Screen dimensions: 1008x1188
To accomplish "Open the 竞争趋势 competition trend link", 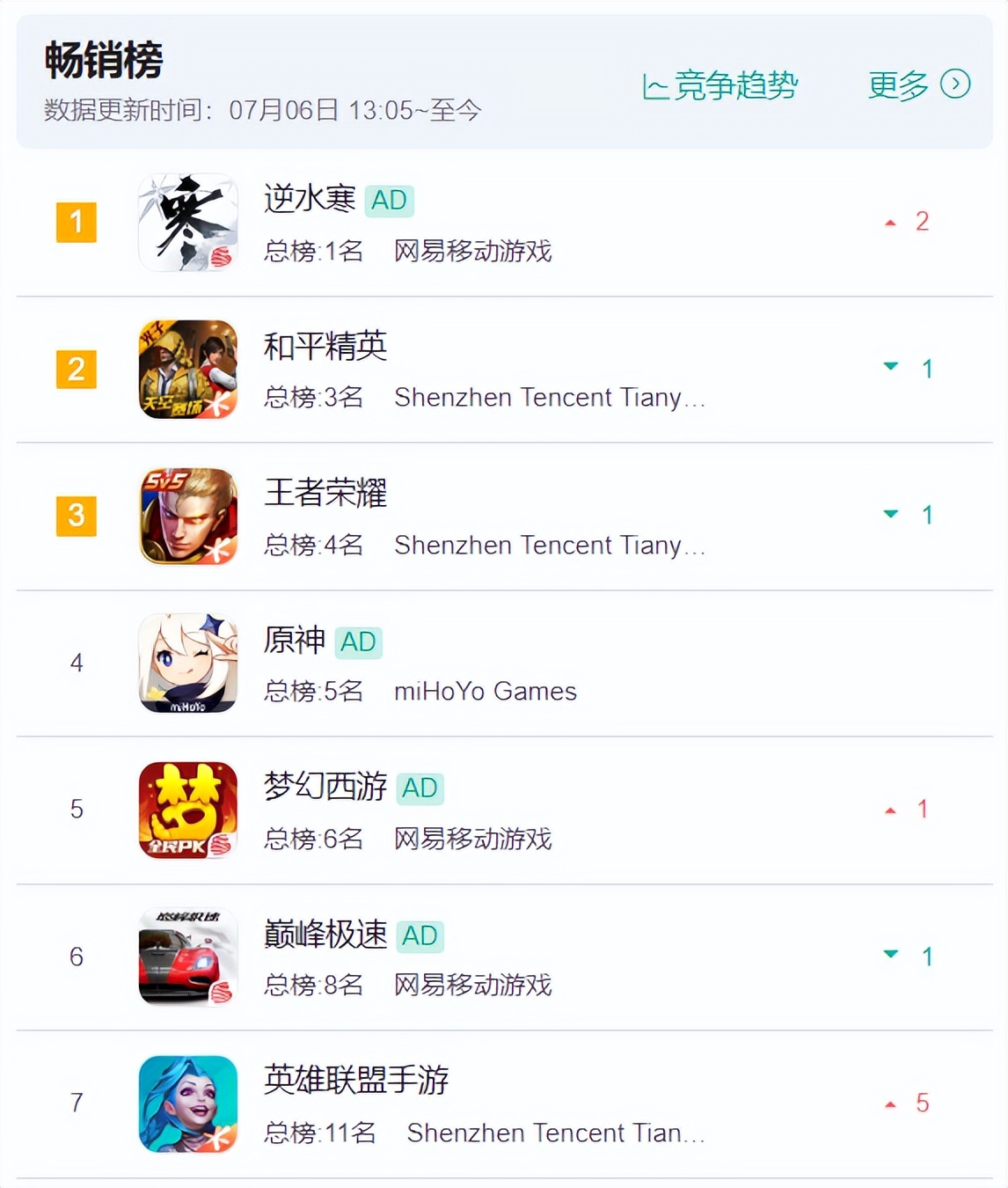I will tap(720, 85).
